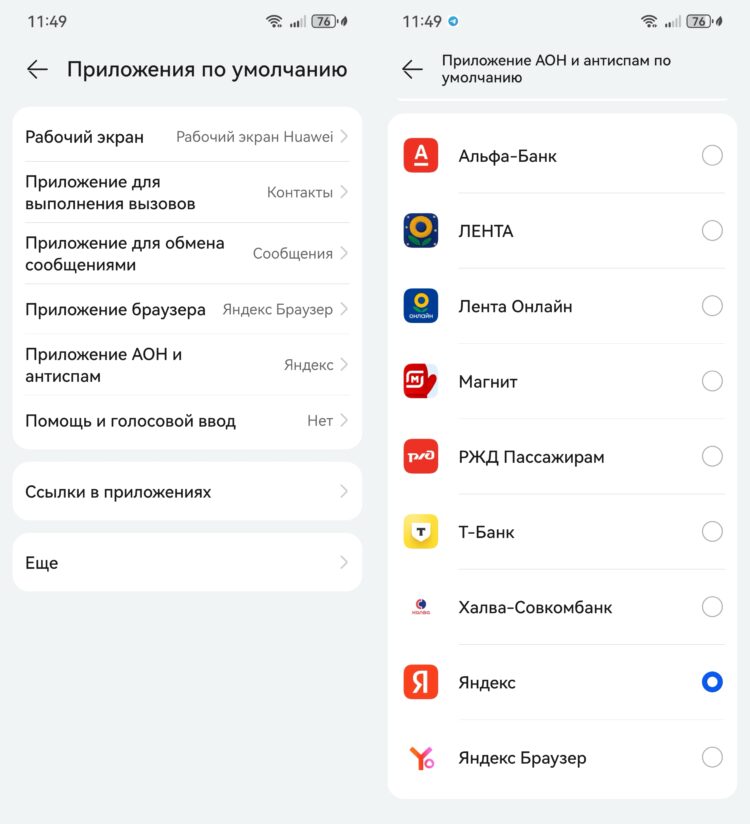
Task: Open Ссылки в приложениях settings
Action: click(x=186, y=491)
